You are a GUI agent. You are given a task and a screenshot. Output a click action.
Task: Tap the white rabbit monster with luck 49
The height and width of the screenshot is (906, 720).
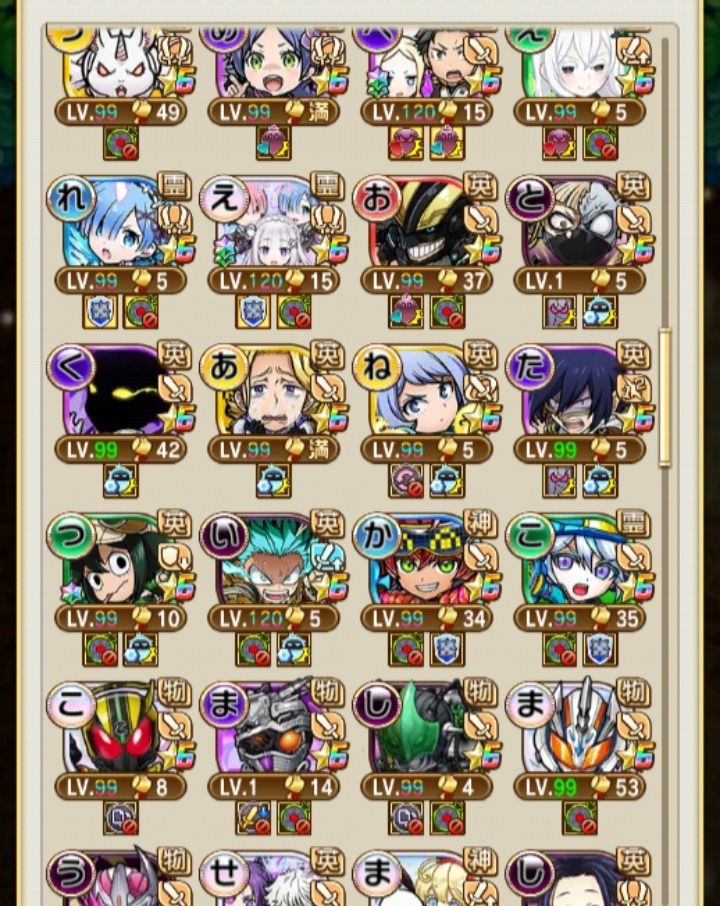pos(118,65)
